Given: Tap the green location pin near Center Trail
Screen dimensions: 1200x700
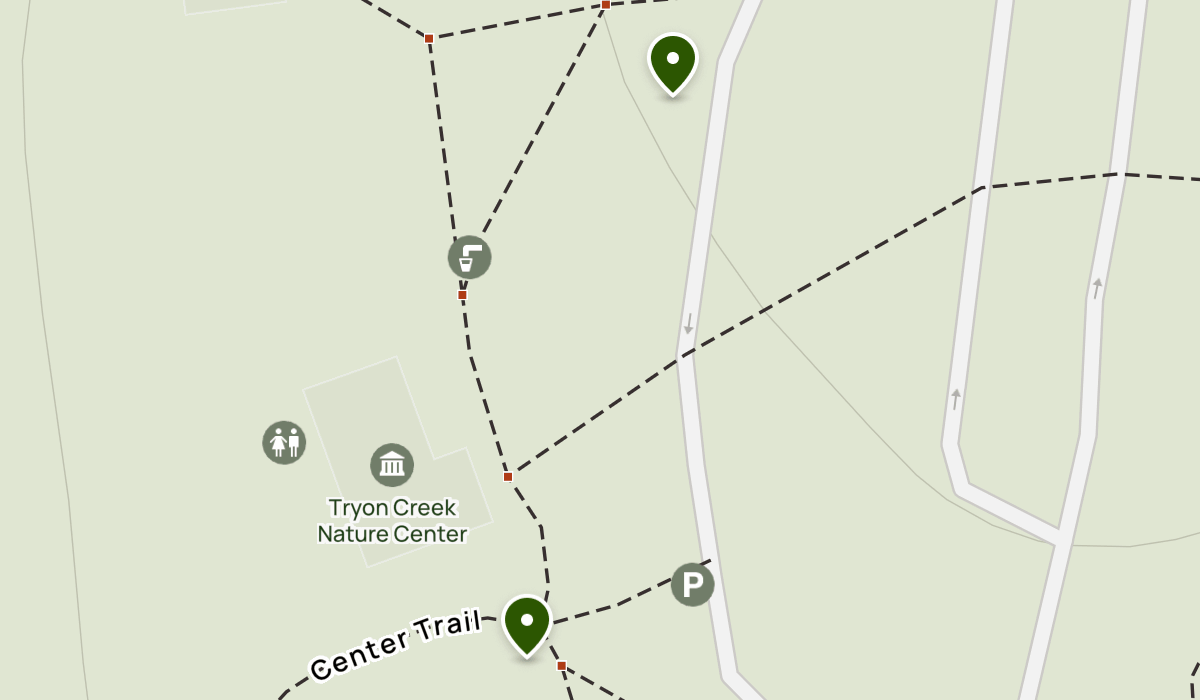Looking at the screenshot, I should pyautogui.click(x=527, y=623).
